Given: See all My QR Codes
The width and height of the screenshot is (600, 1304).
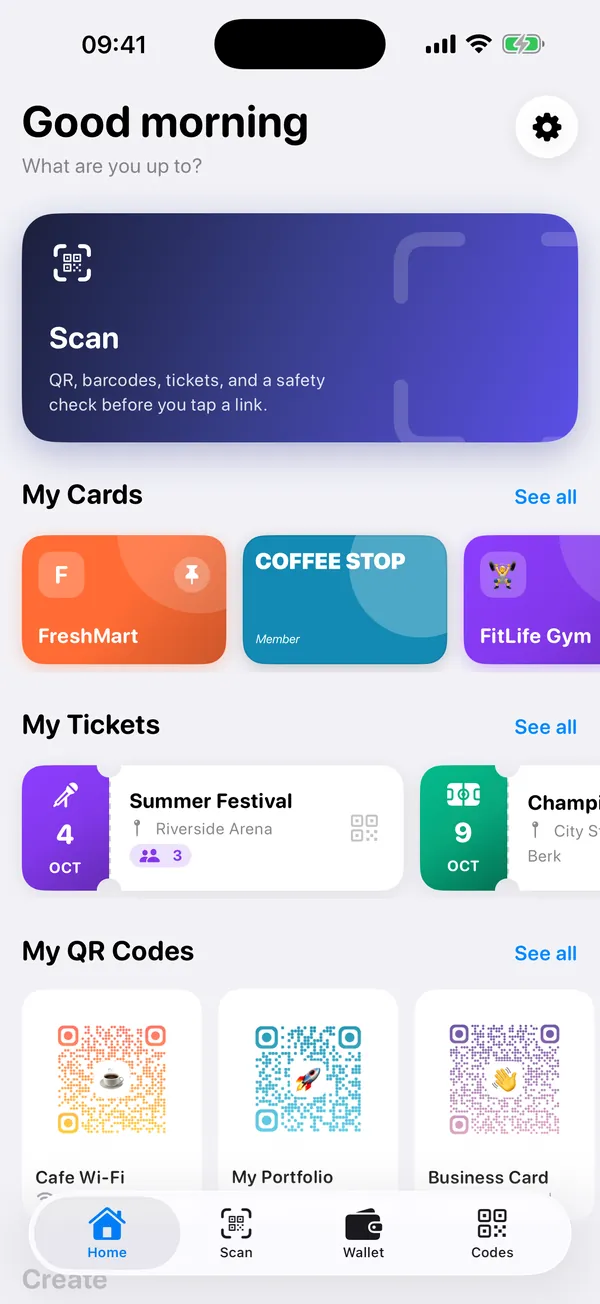Looking at the screenshot, I should tap(545, 953).
